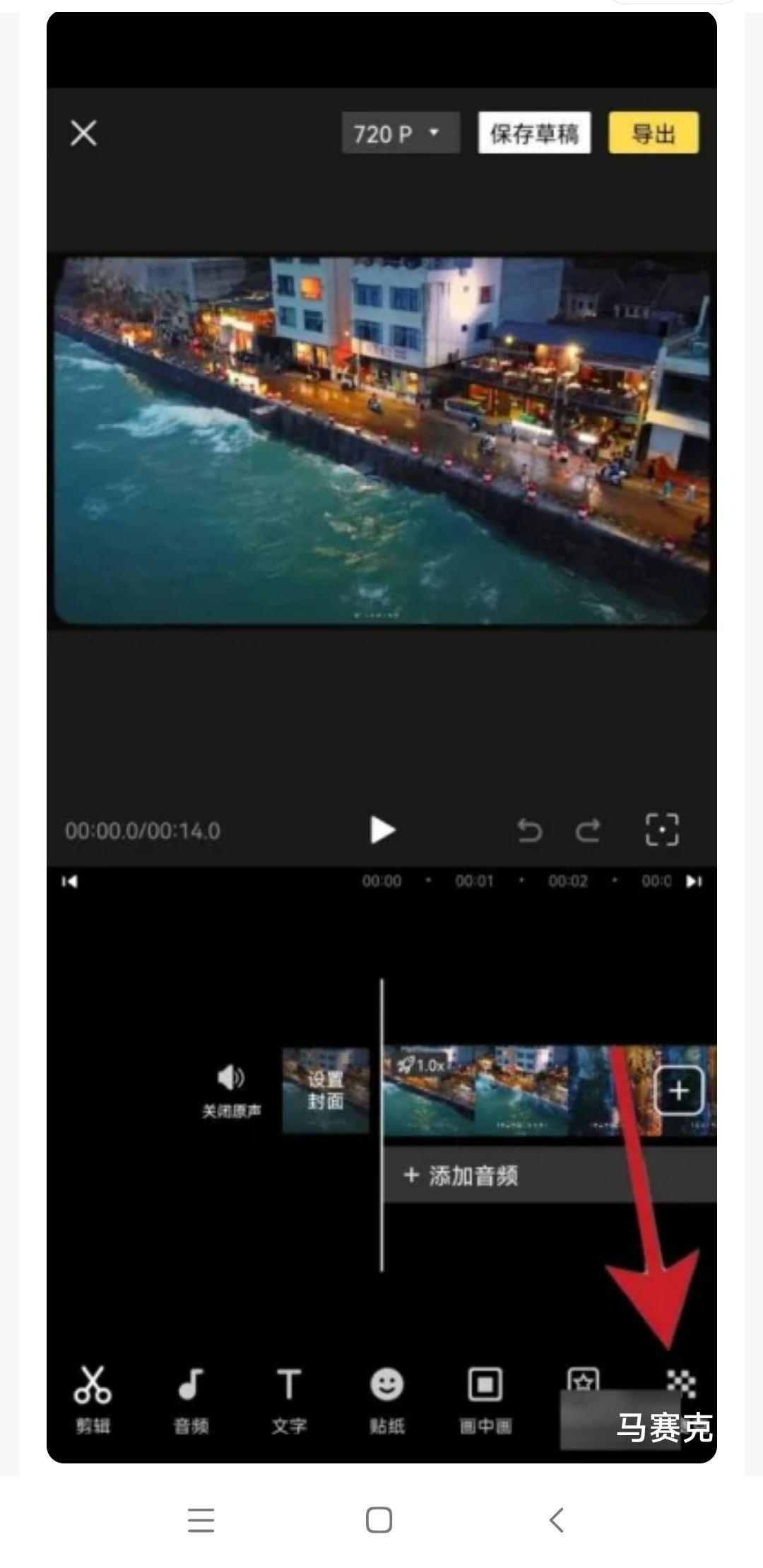Open 设置封面 to set the cover
Screen dimensions: 763x1568
(x=326, y=1090)
